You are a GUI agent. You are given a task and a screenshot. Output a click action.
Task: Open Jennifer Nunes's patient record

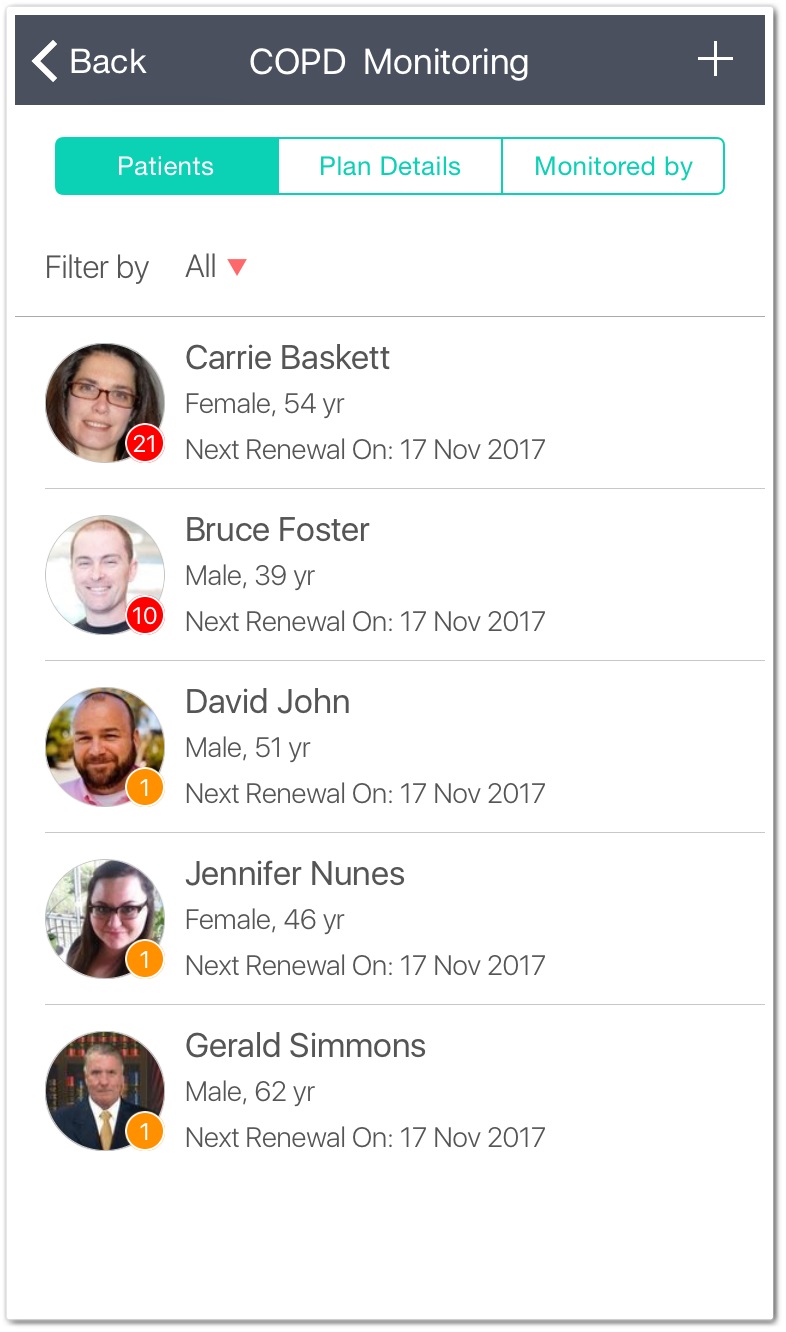pyautogui.click(x=390, y=919)
